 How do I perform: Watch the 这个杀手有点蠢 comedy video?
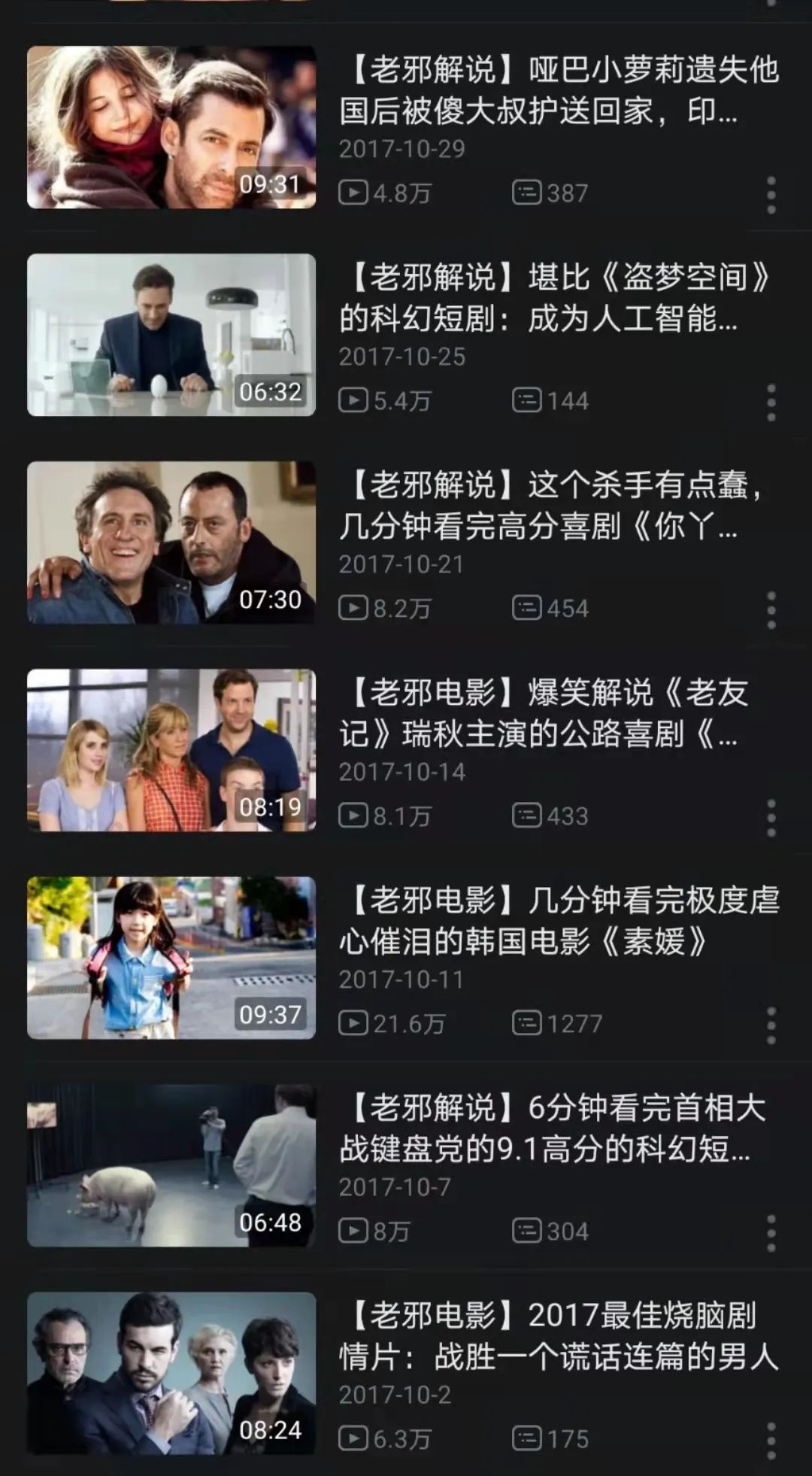171,542
